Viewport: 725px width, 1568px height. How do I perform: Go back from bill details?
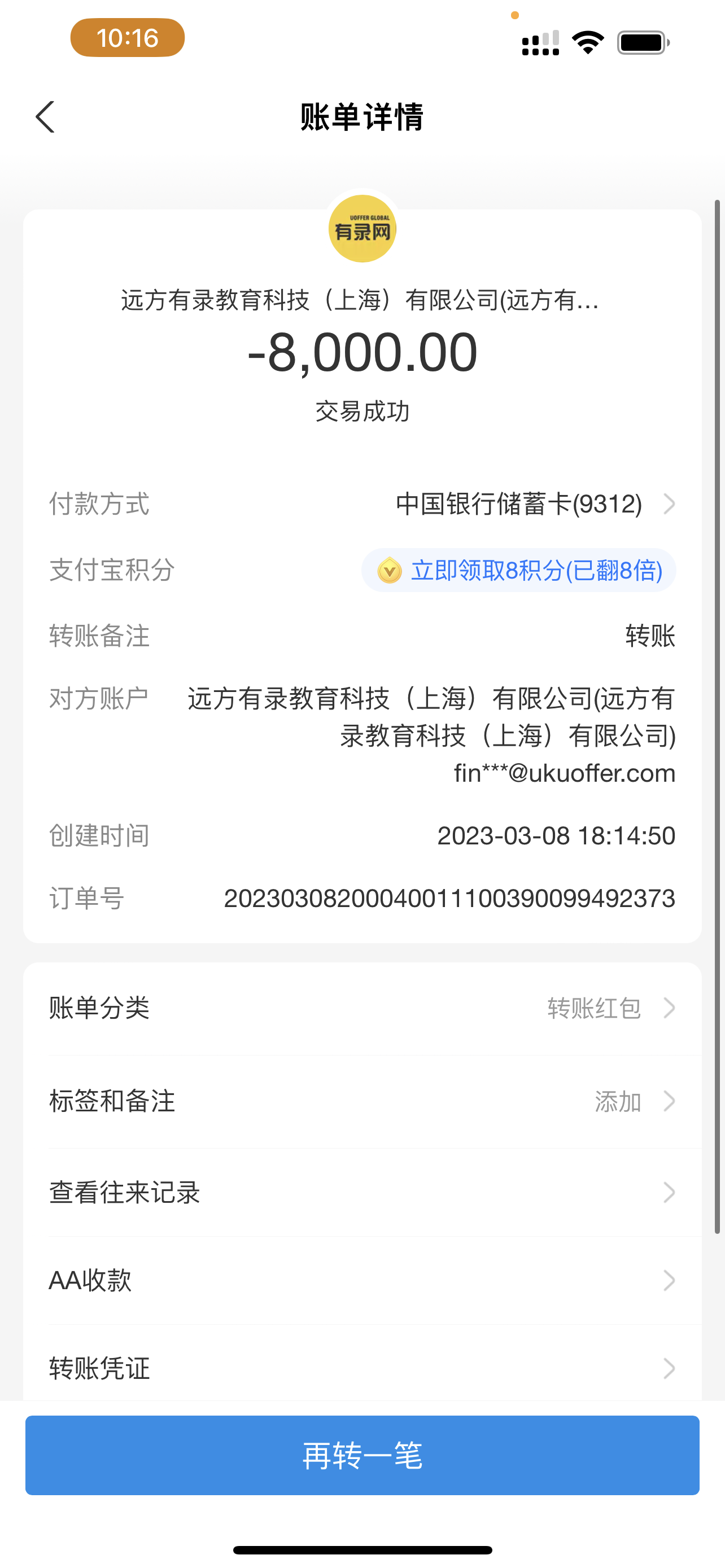coord(46,117)
